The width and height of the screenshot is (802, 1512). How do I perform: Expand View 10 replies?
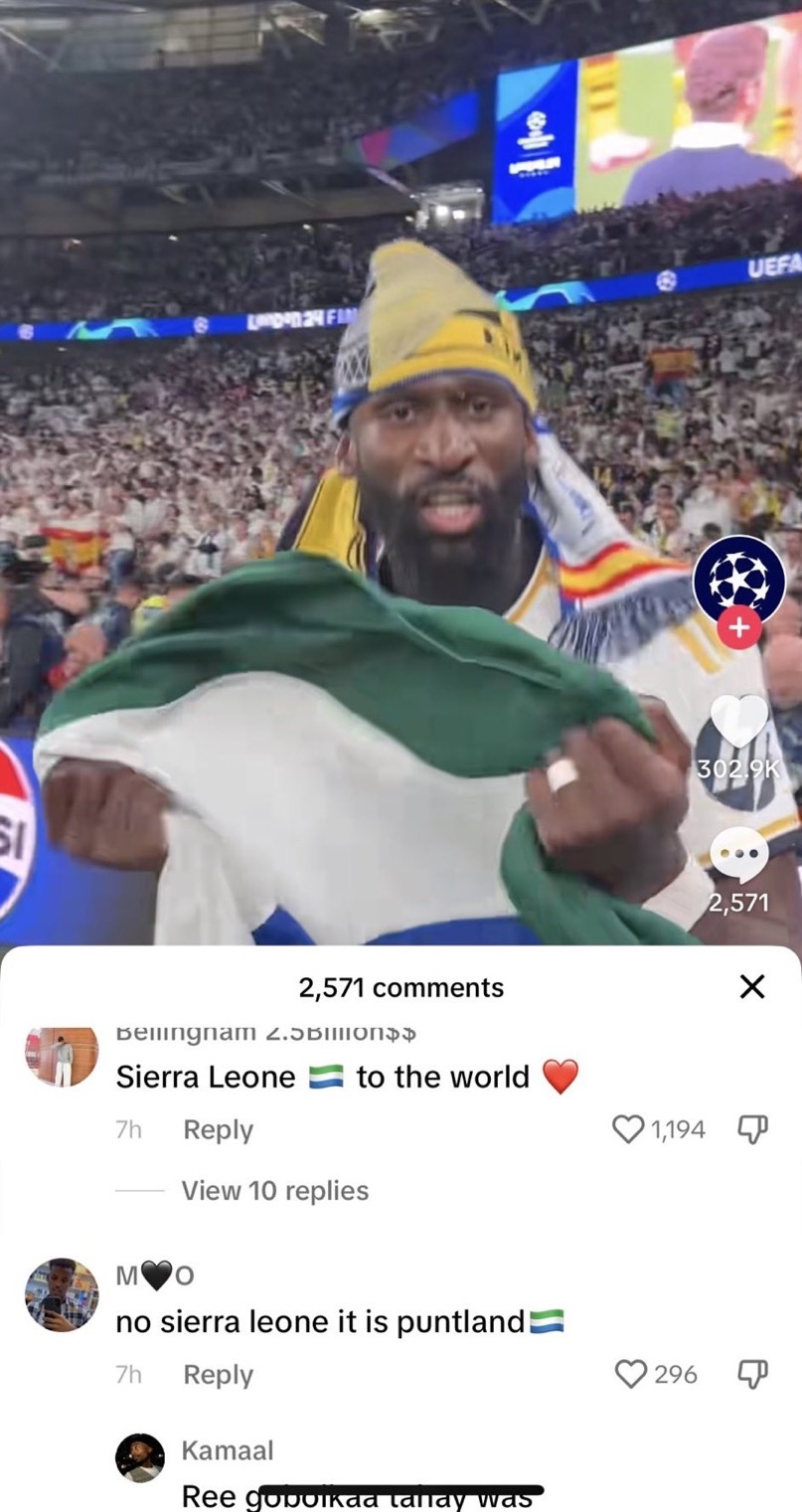[x=274, y=1191]
